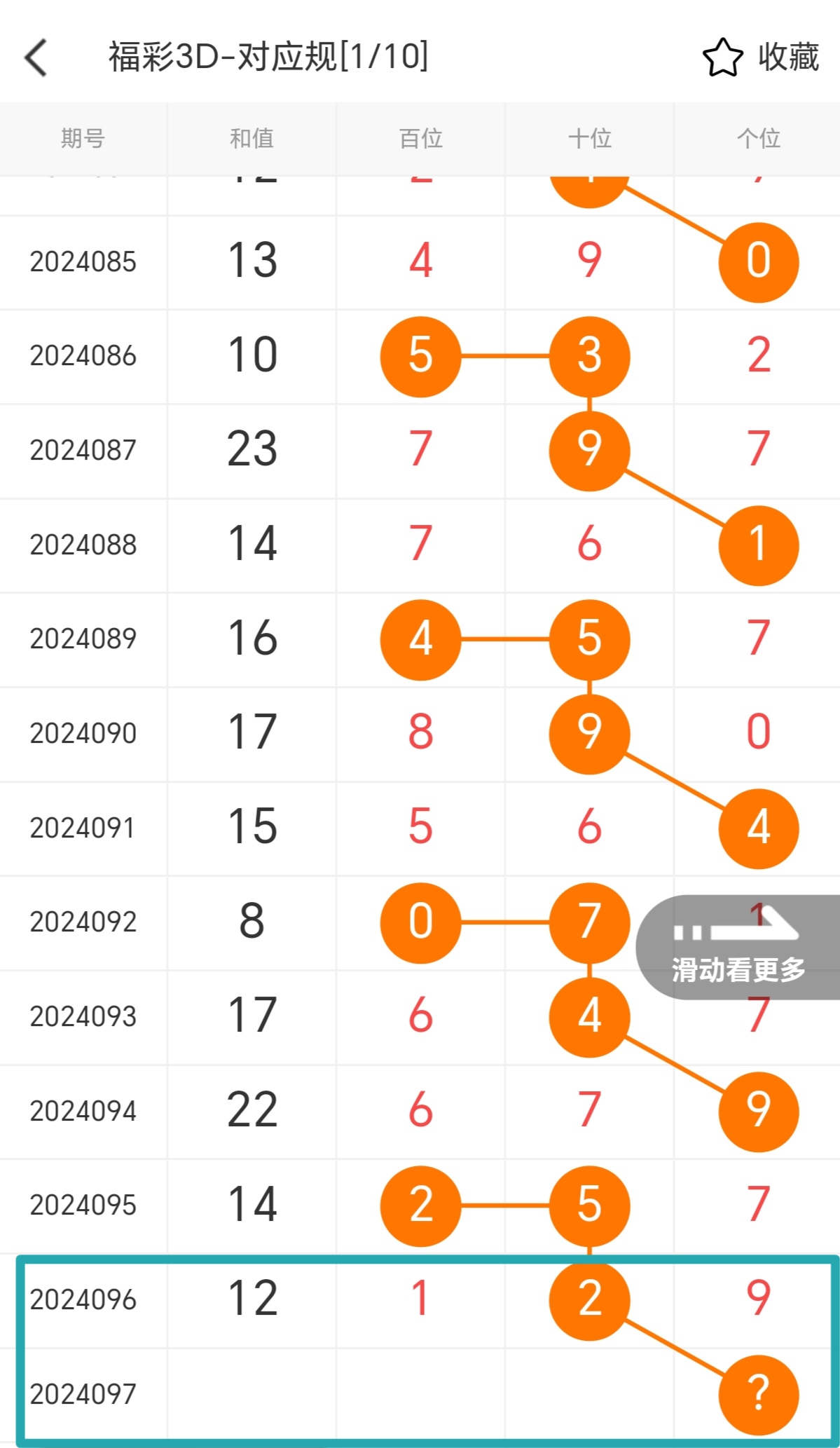Tap the orange circle 2 in row 2024095

(420, 1206)
